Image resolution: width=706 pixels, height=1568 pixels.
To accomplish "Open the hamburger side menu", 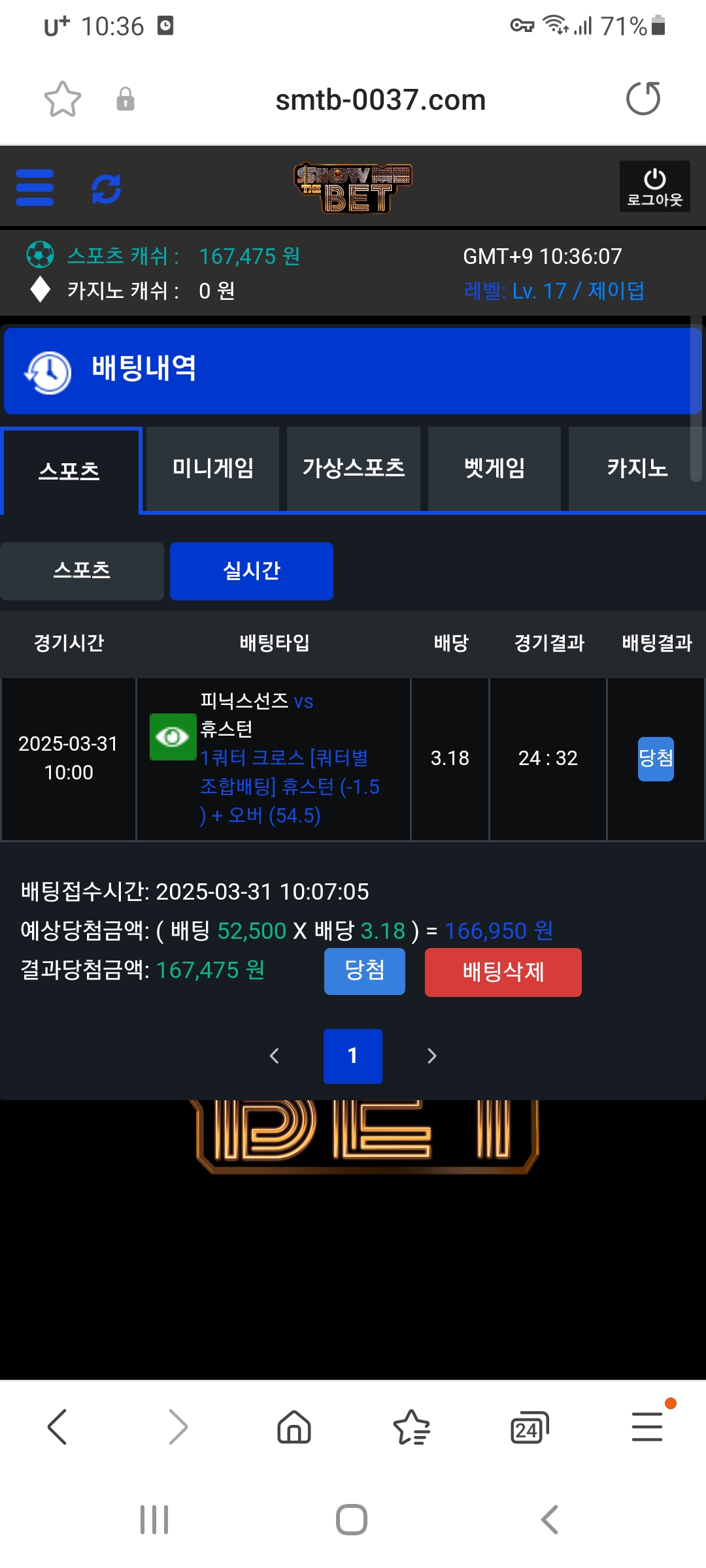I will coord(35,188).
